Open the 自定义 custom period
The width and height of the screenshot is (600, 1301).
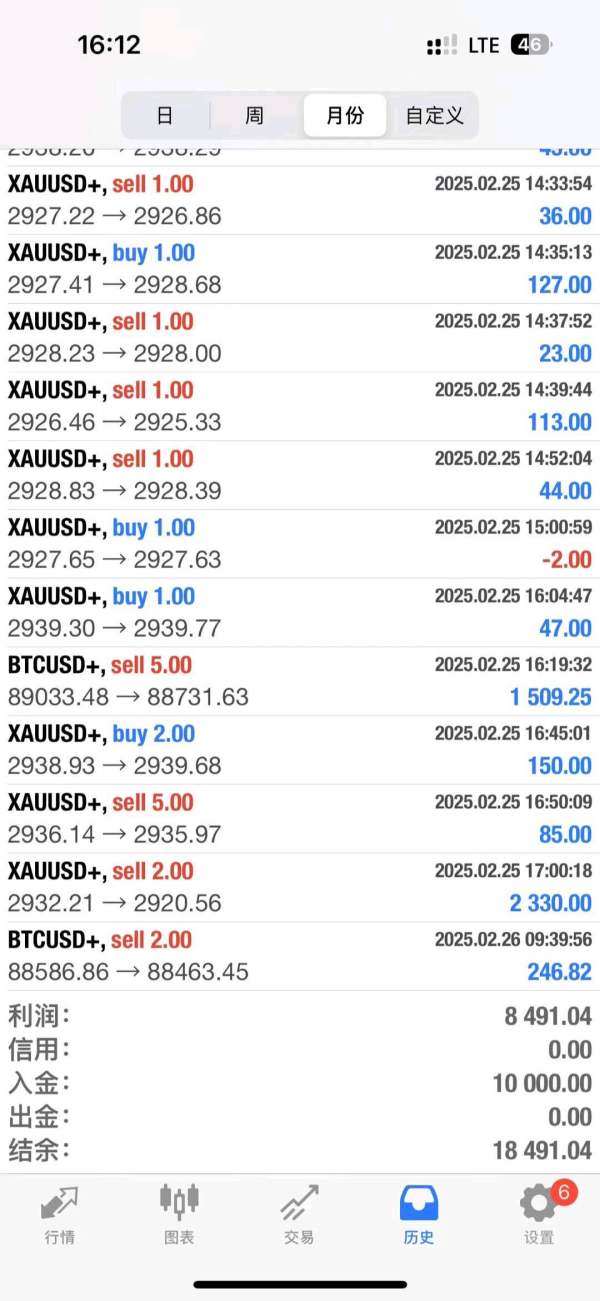(434, 116)
